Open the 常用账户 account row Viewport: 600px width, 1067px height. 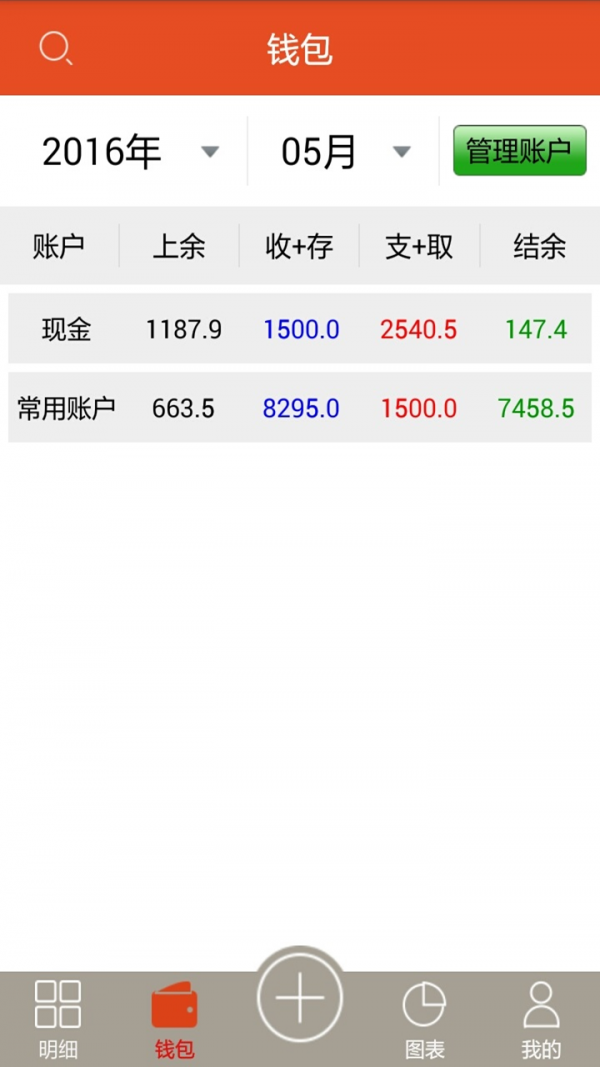(299, 408)
